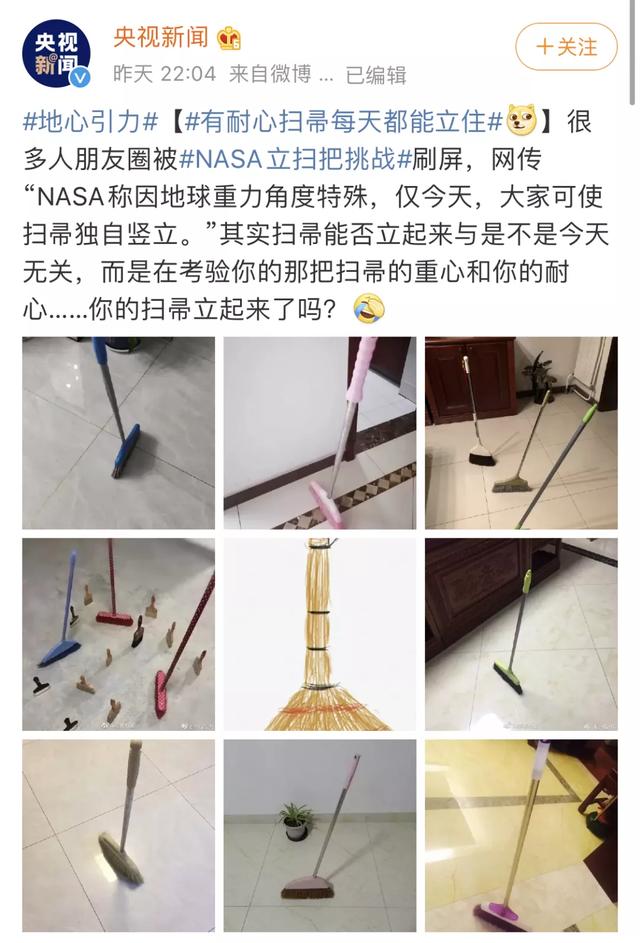Image resolution: width=640 pixels, height=943 pixels.
Task: Open the 央视新闻 account name
Action: tap(160, 38)
